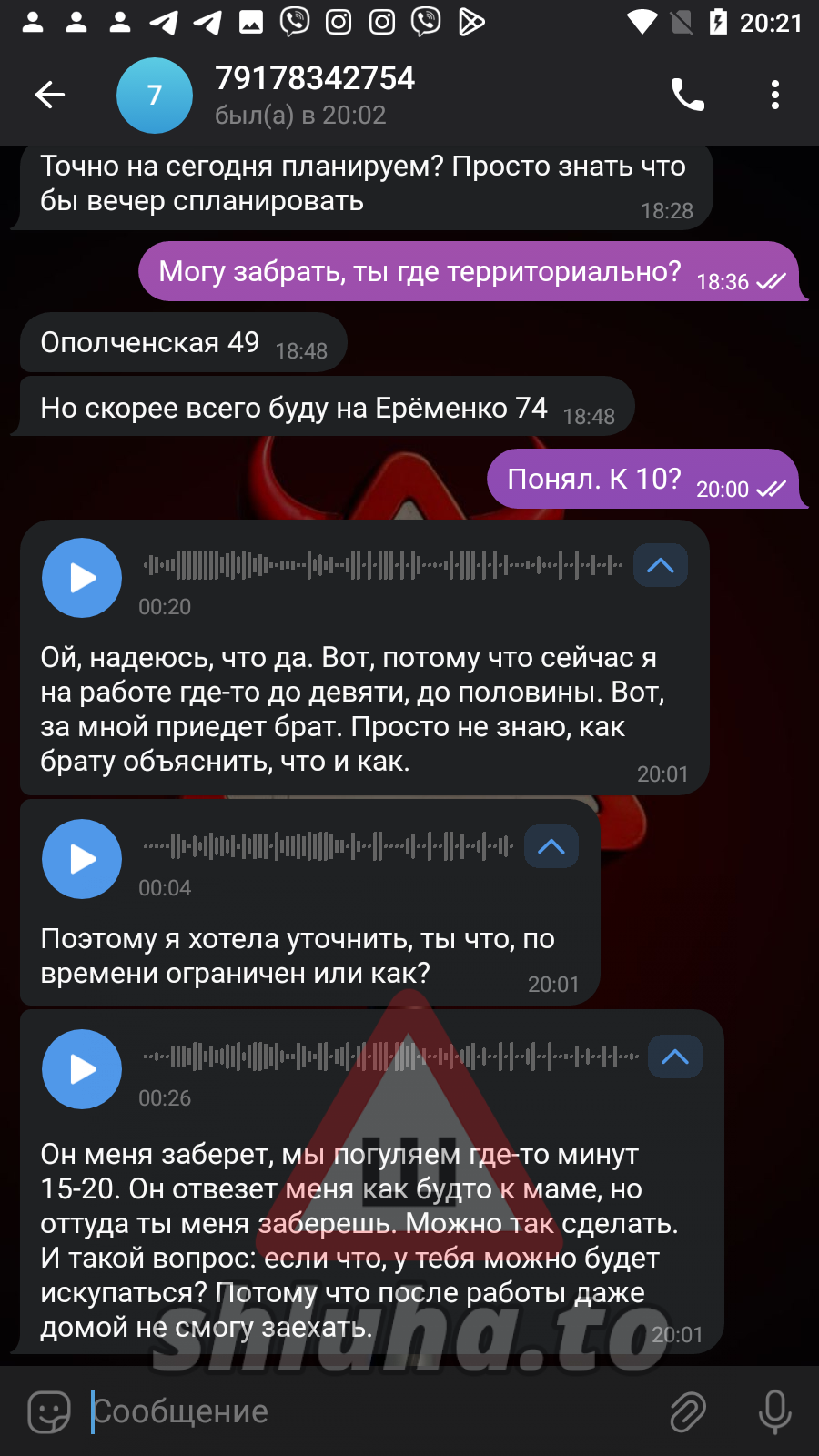Open the three-dot overflow menu

pyautogui.click(x=774, y=95)
